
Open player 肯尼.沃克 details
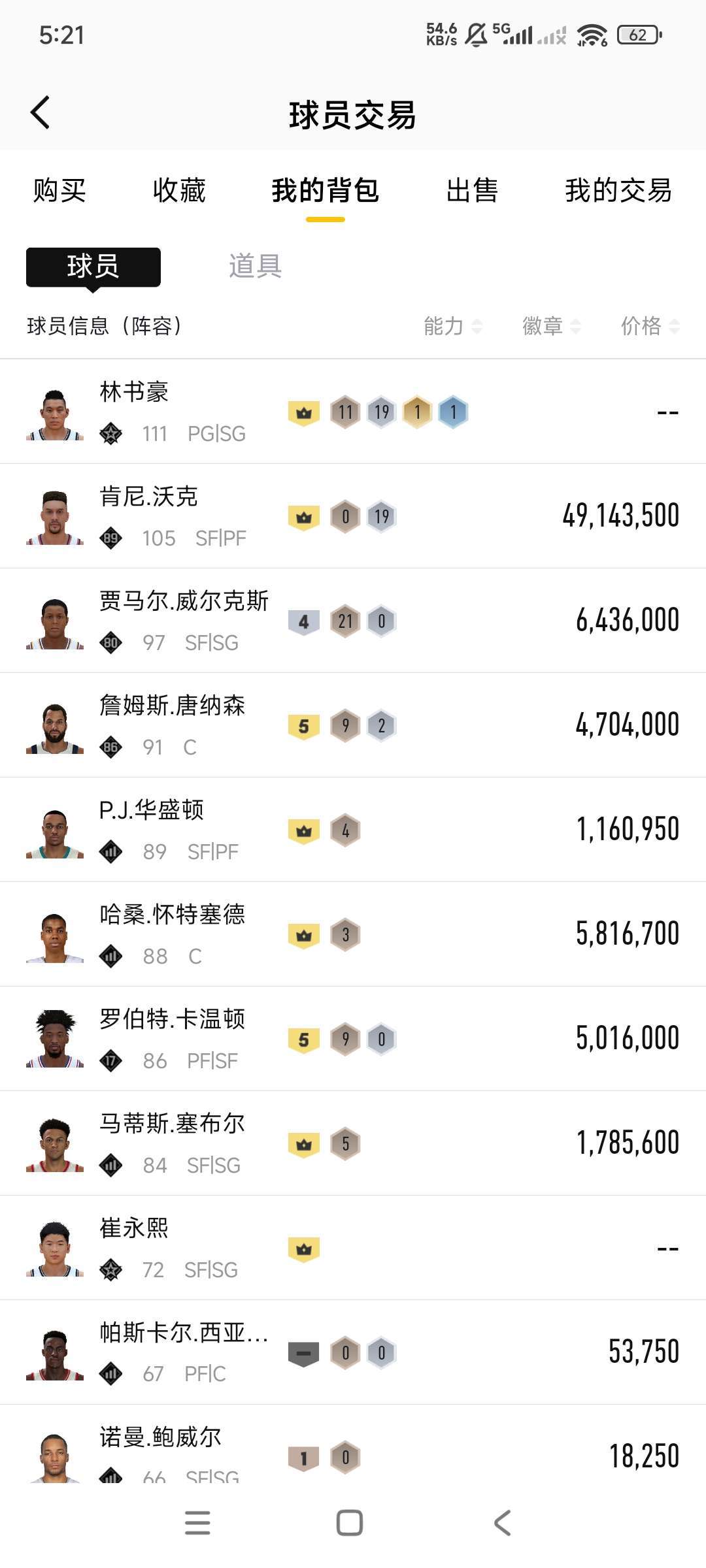click(353, 516)
